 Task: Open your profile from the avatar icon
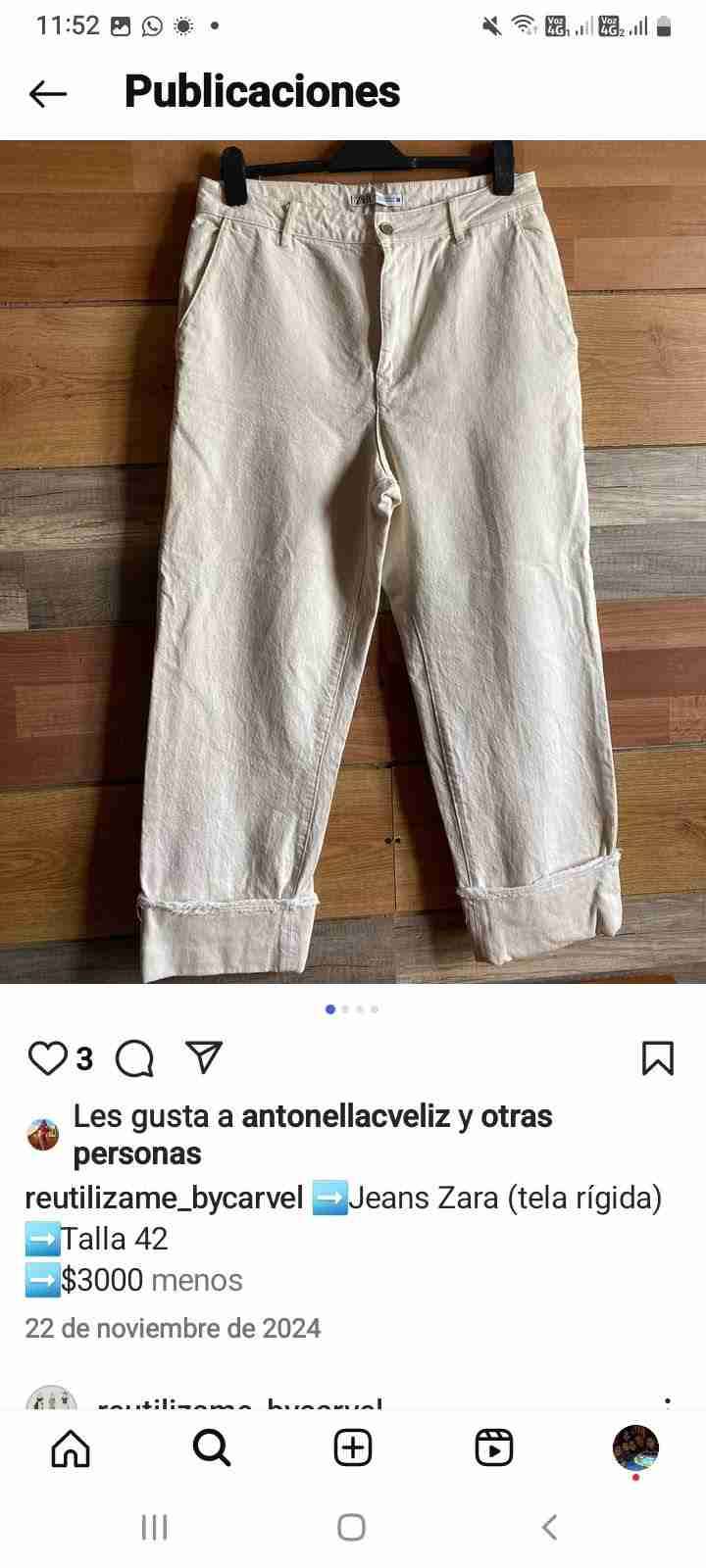634,1445
